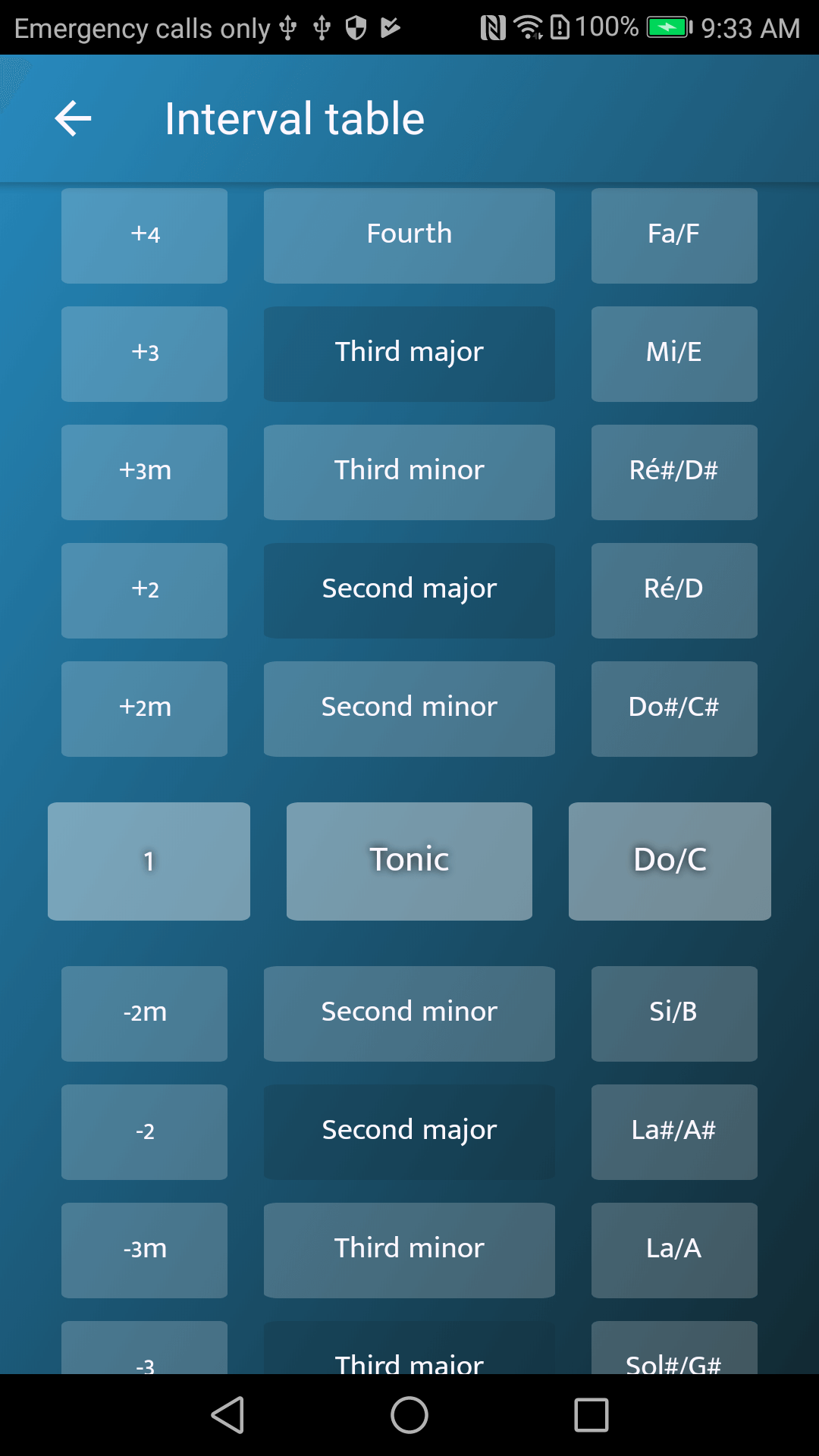Choose the Ré/D note button
The width and height of the screenshot is (819, 1456).
tap(674, 591)
